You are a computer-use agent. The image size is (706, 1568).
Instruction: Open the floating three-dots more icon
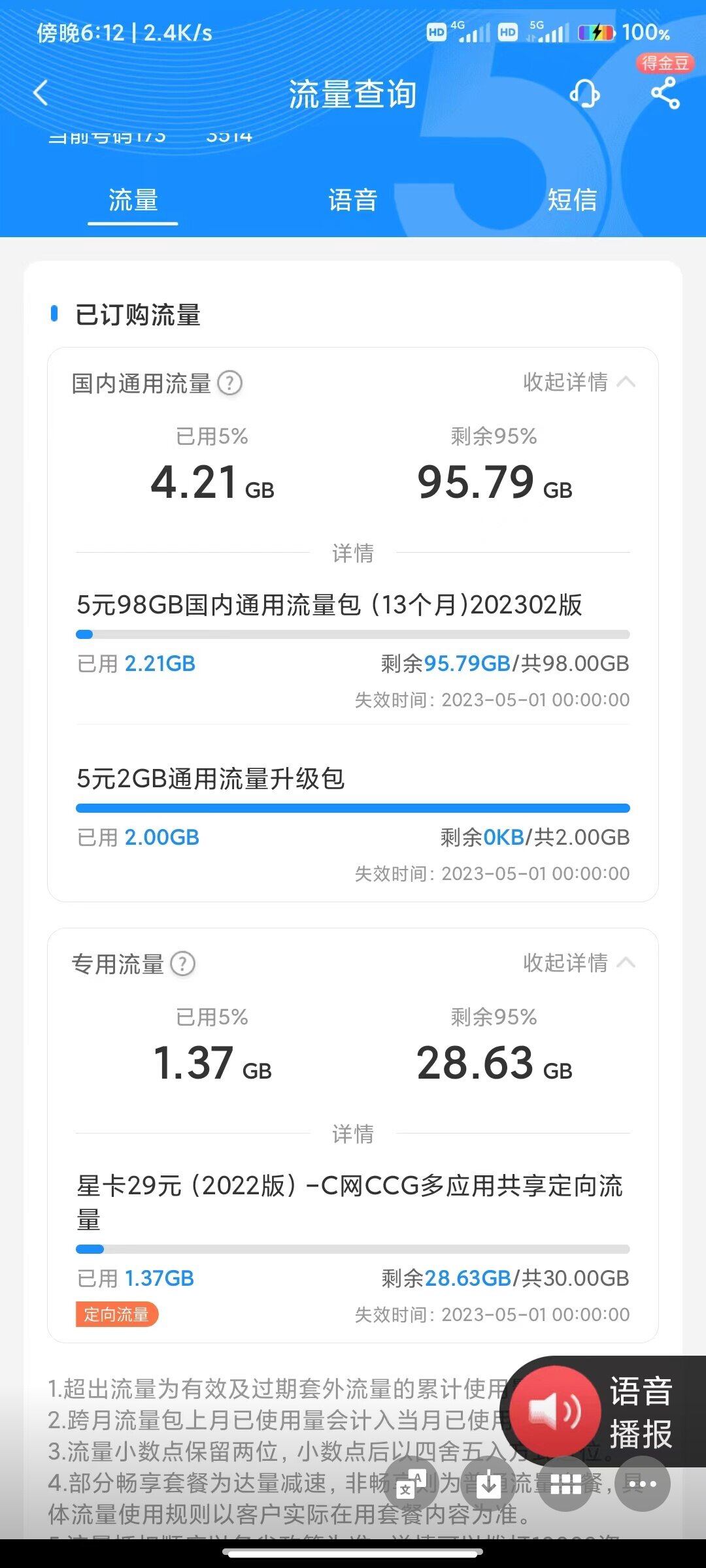click(643, 1484)
